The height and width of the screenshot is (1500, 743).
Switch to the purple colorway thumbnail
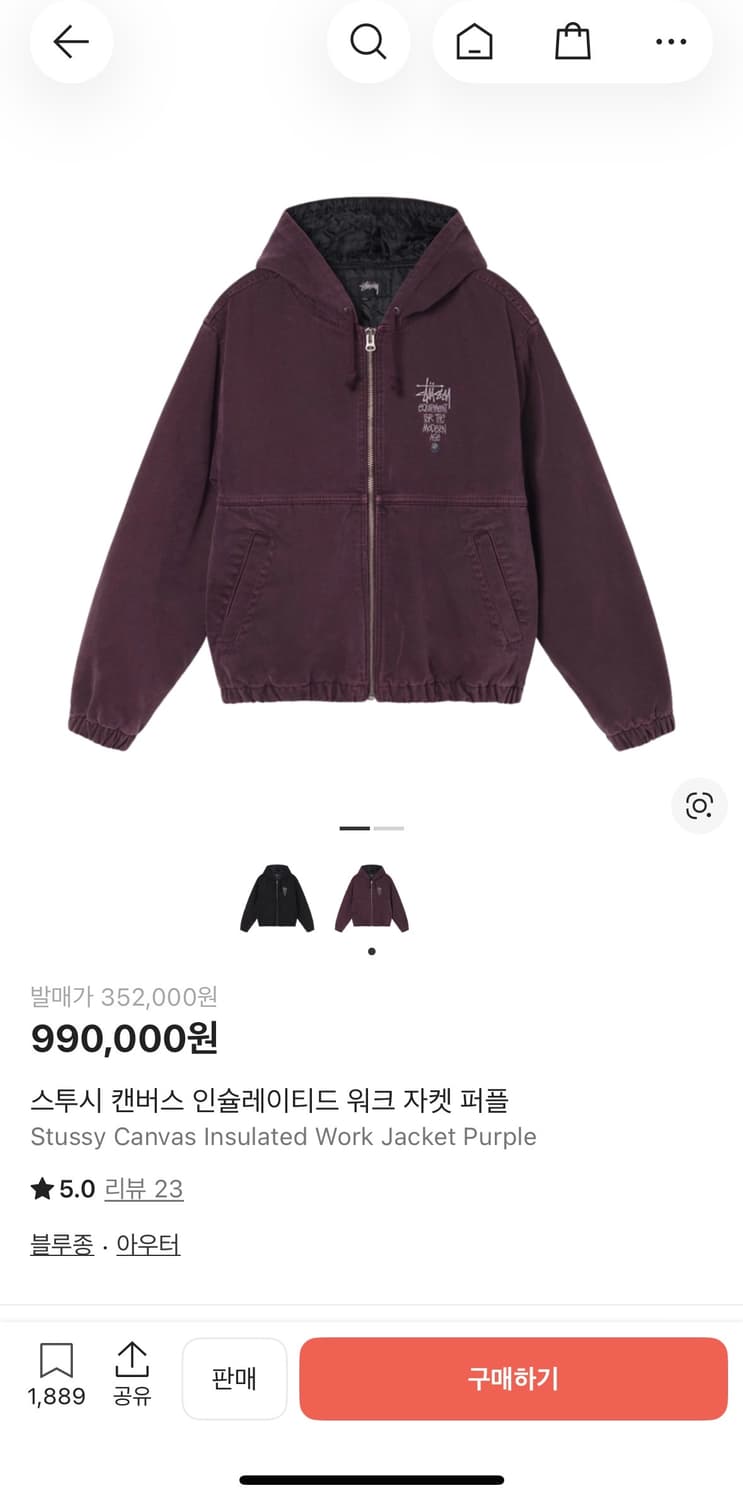tap(371, 898)
